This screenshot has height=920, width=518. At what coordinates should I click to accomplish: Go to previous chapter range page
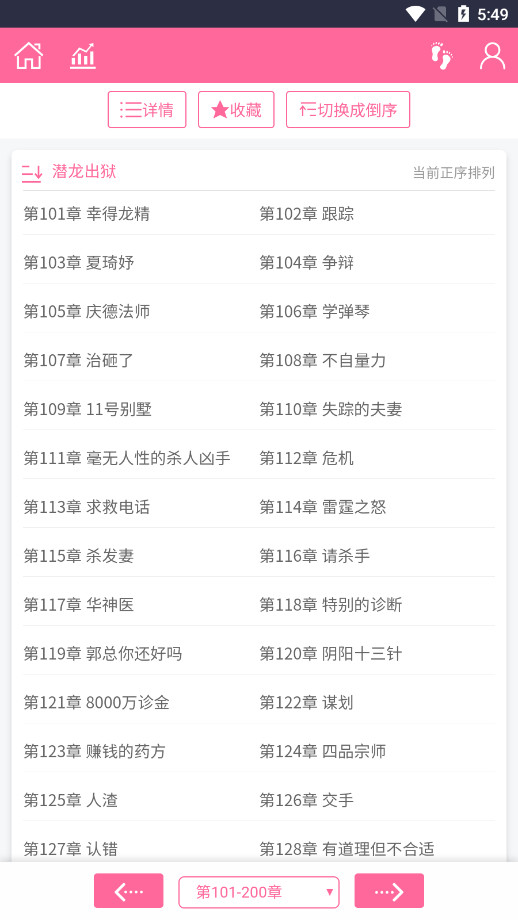pyautogui.click(x=128, y=891)
